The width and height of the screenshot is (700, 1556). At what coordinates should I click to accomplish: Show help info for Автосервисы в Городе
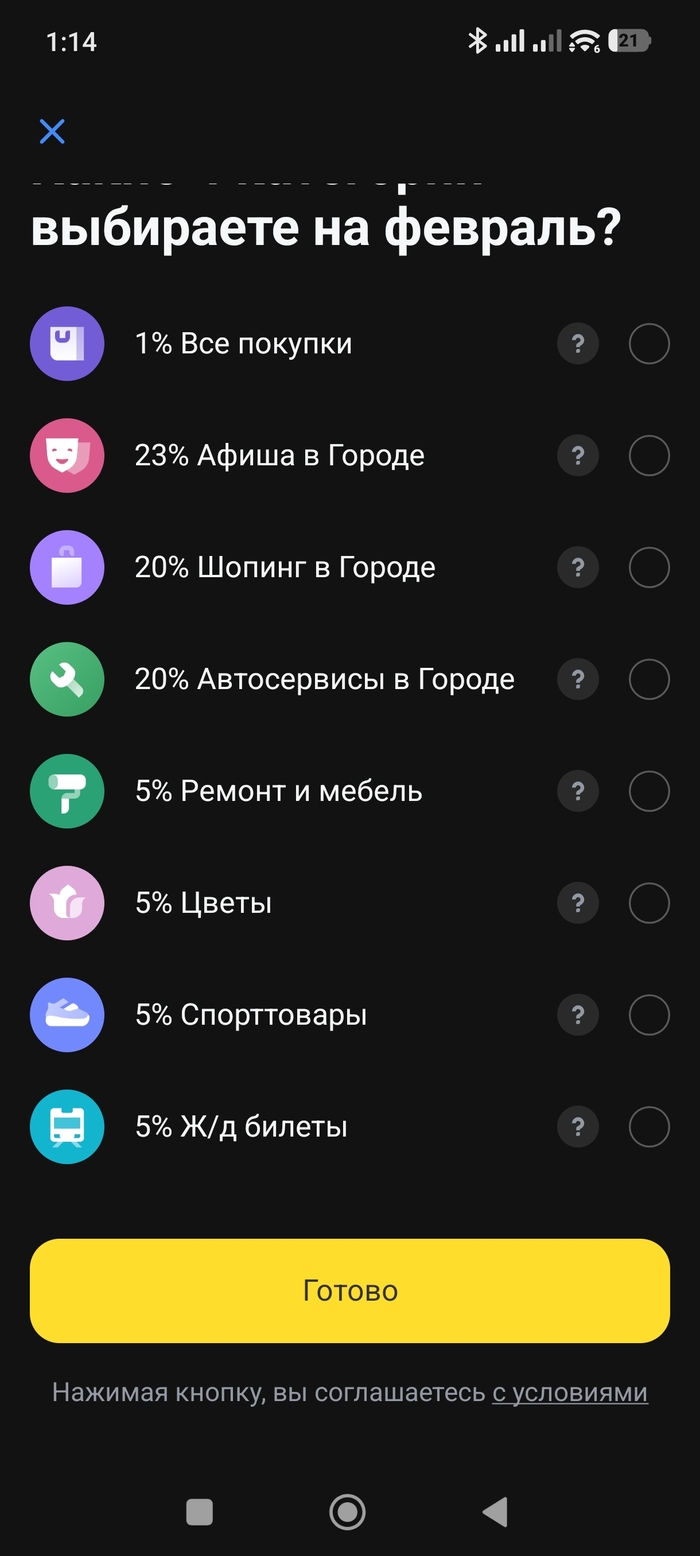[x=577, y=680]
